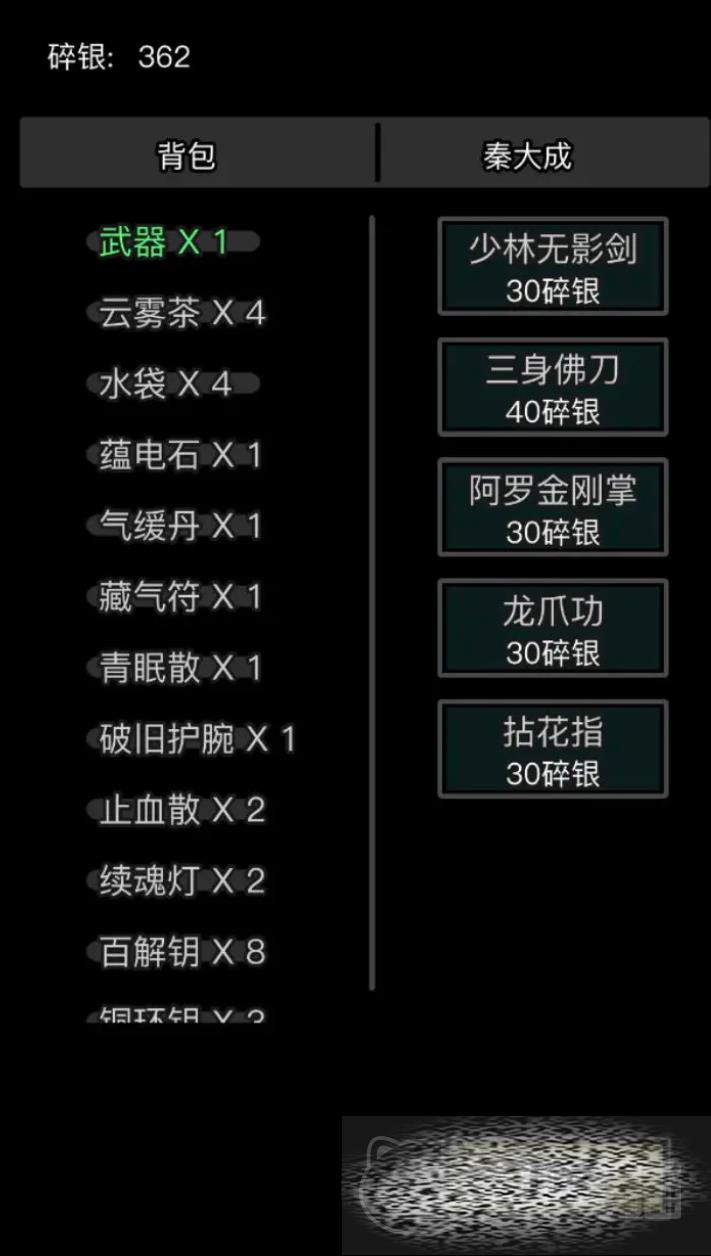Screen dimensions: 711x1256
Task: Choose the 续魂灯 item
Action: [x=182, y=881]
